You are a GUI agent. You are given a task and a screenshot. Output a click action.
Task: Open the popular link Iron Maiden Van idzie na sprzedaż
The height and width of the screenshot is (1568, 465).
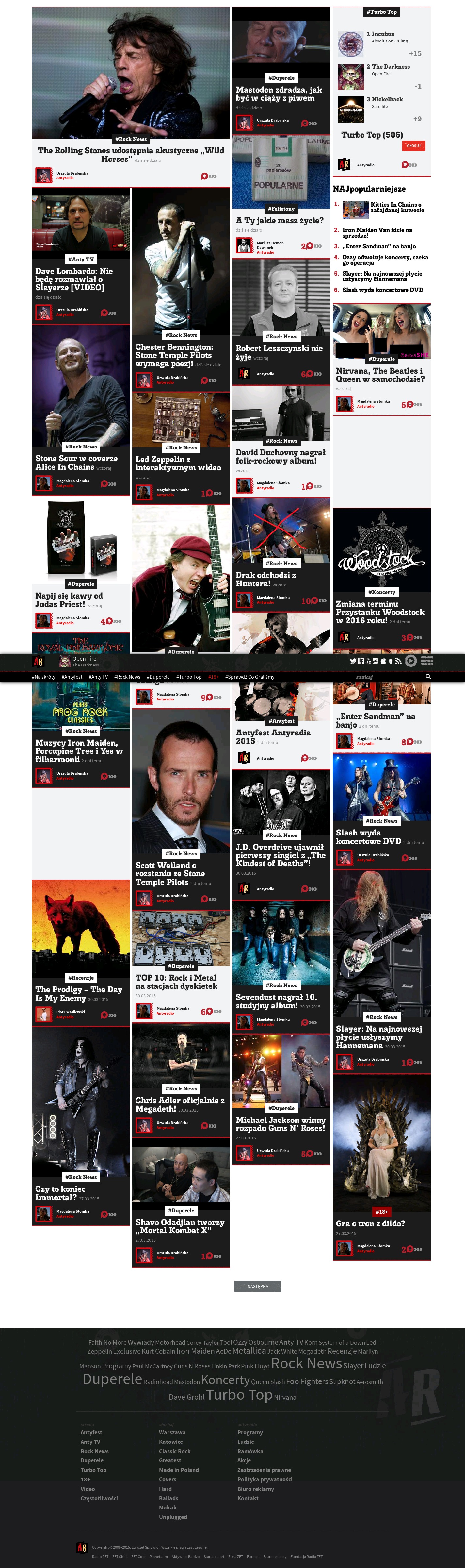click(x=377, y=232)
